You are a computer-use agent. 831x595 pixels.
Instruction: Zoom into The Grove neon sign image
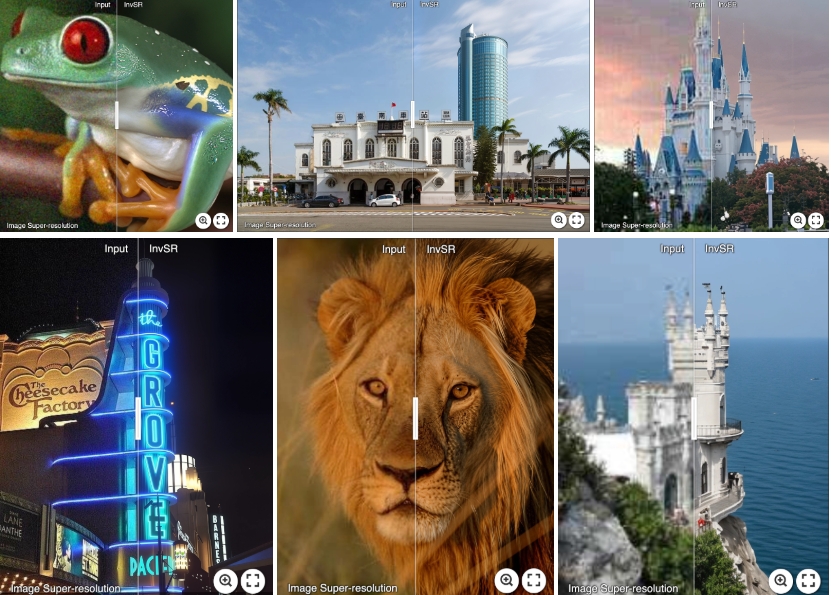(x=226, y=579)
